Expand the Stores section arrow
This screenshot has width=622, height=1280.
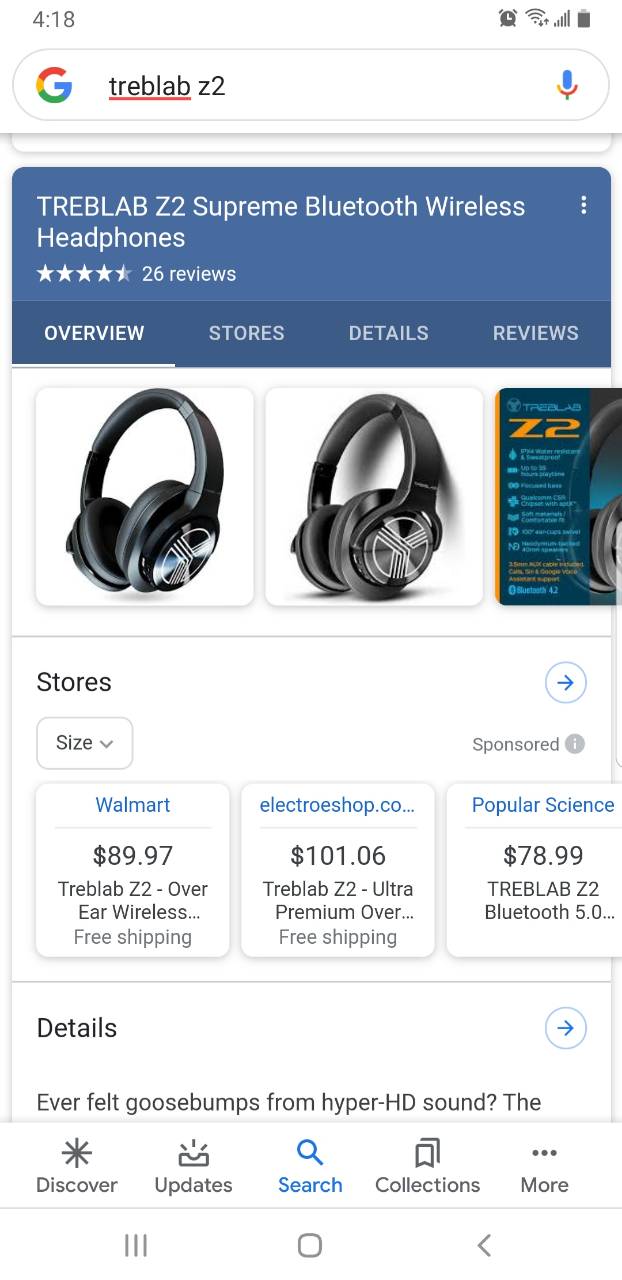(x=565, y=682)
